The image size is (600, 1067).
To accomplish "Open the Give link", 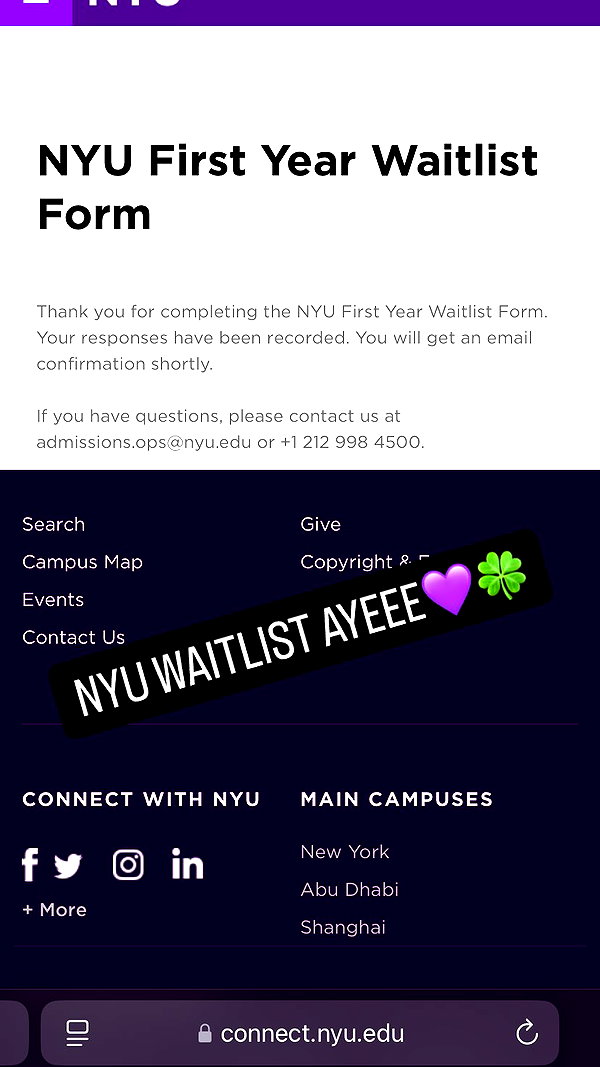I will pyautogui.click(x=320, y=525).
